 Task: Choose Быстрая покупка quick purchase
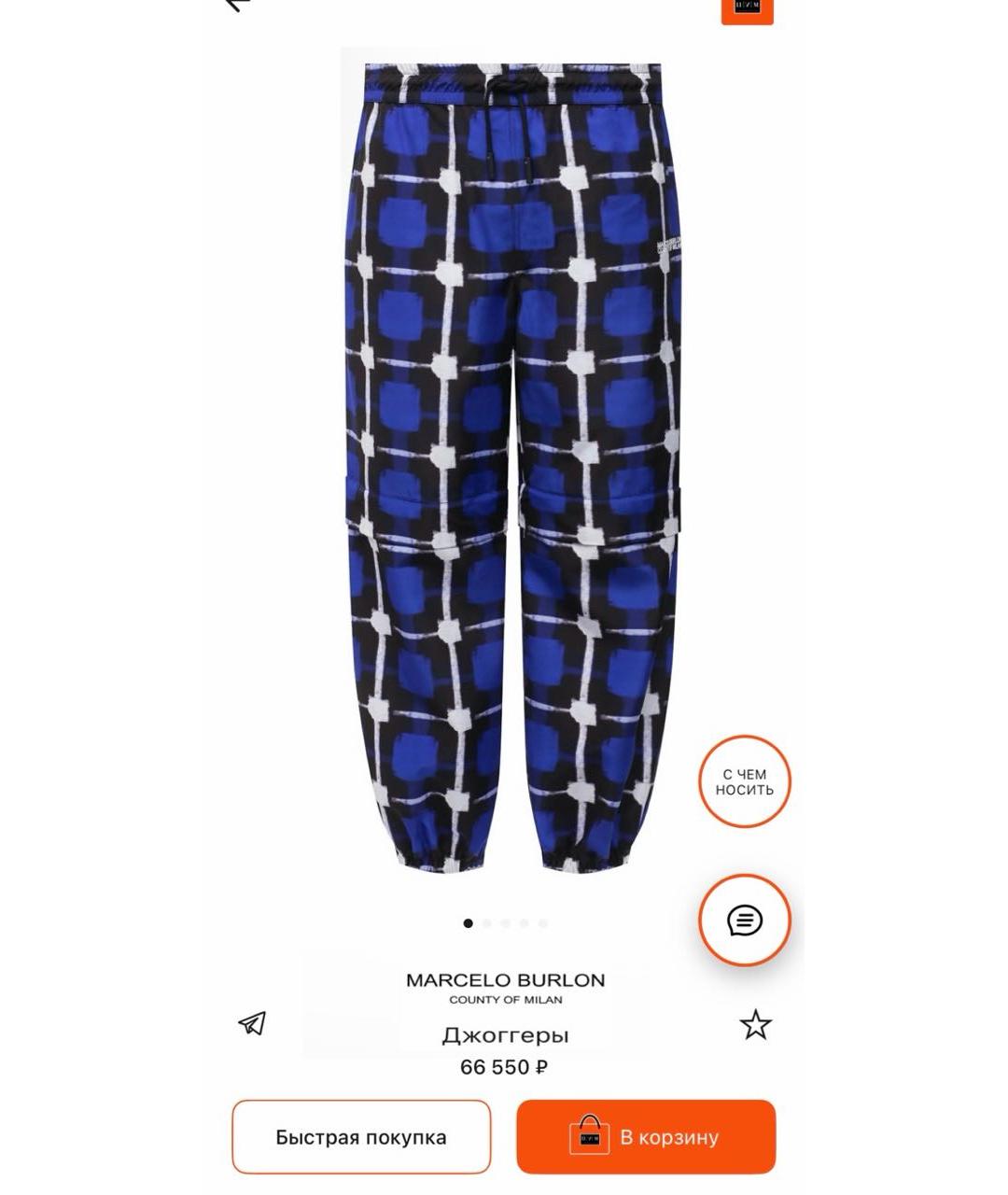point(361,1136)
